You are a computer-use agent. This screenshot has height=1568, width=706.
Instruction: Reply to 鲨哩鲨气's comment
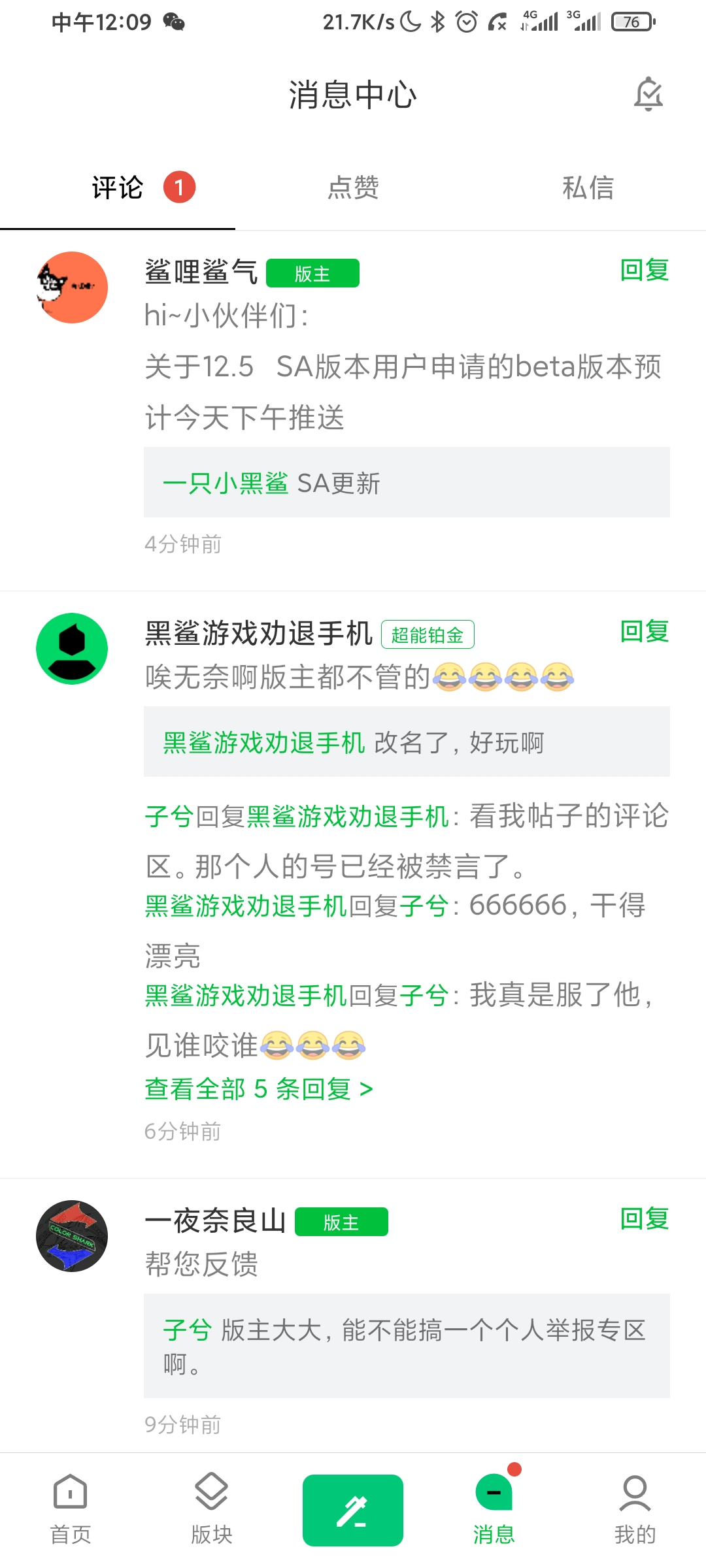tap(644, 270)
